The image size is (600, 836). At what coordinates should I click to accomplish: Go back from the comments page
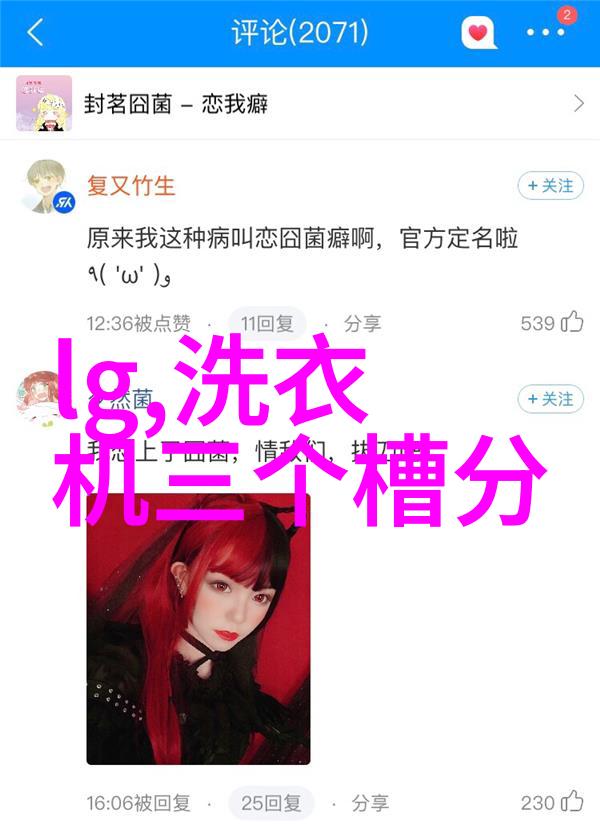35,33
